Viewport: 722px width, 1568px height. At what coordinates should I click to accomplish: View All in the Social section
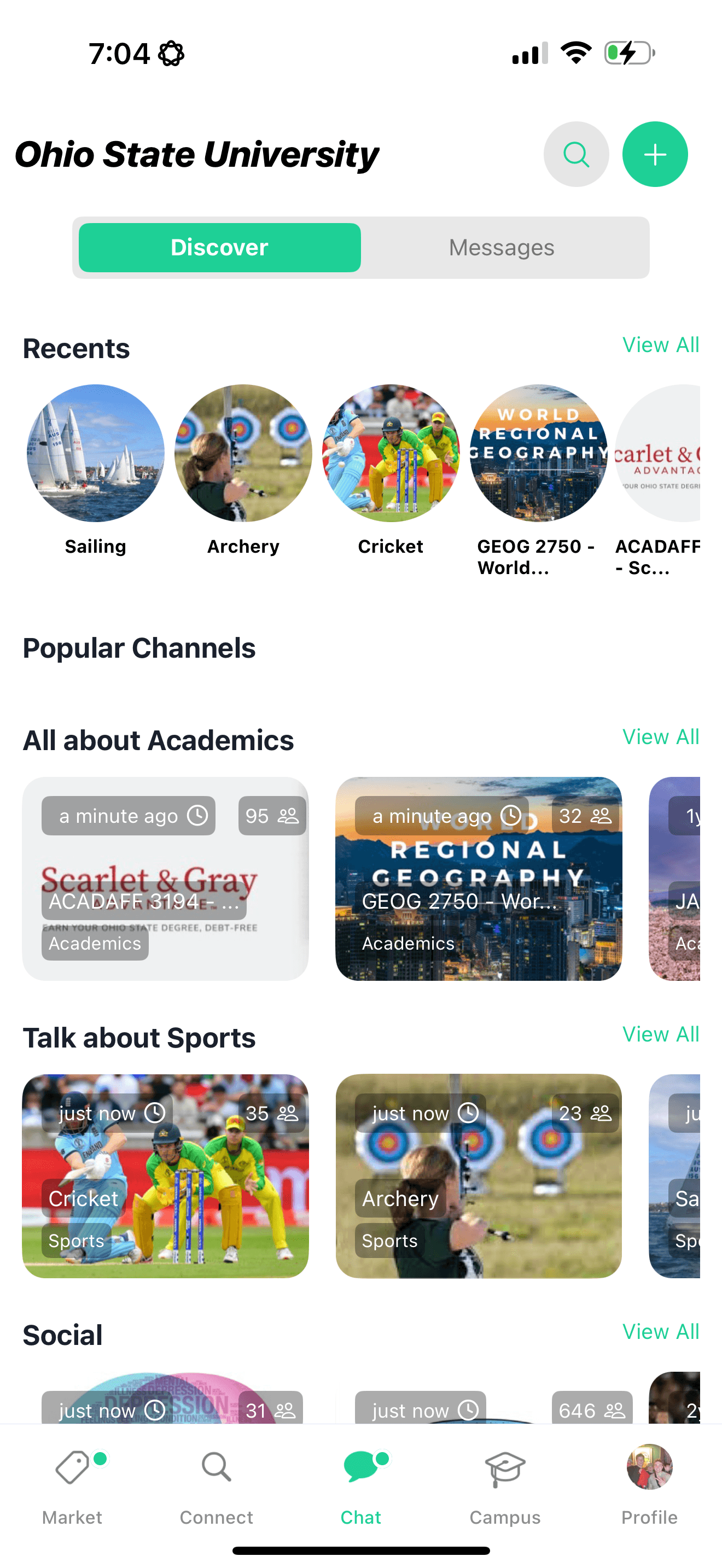pyautogui.click(x=661, y=1331)
